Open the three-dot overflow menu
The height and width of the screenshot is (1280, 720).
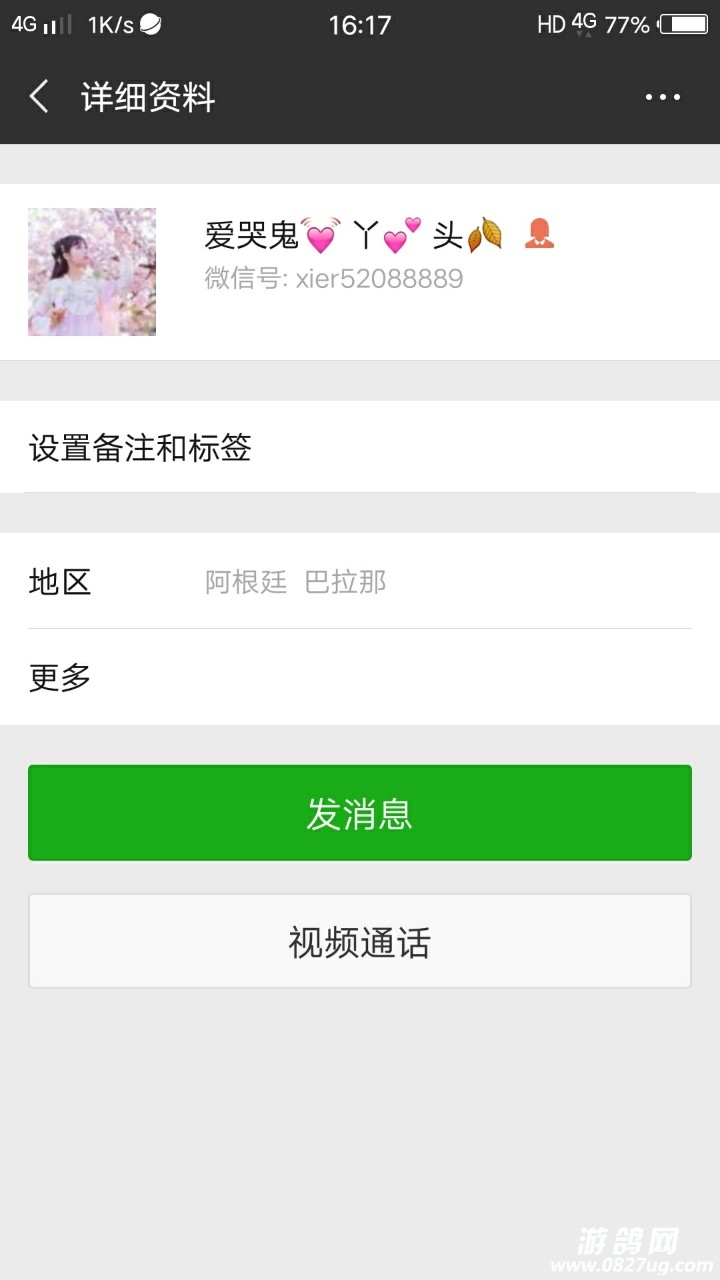pyautogui.click(x=662, y=97)
